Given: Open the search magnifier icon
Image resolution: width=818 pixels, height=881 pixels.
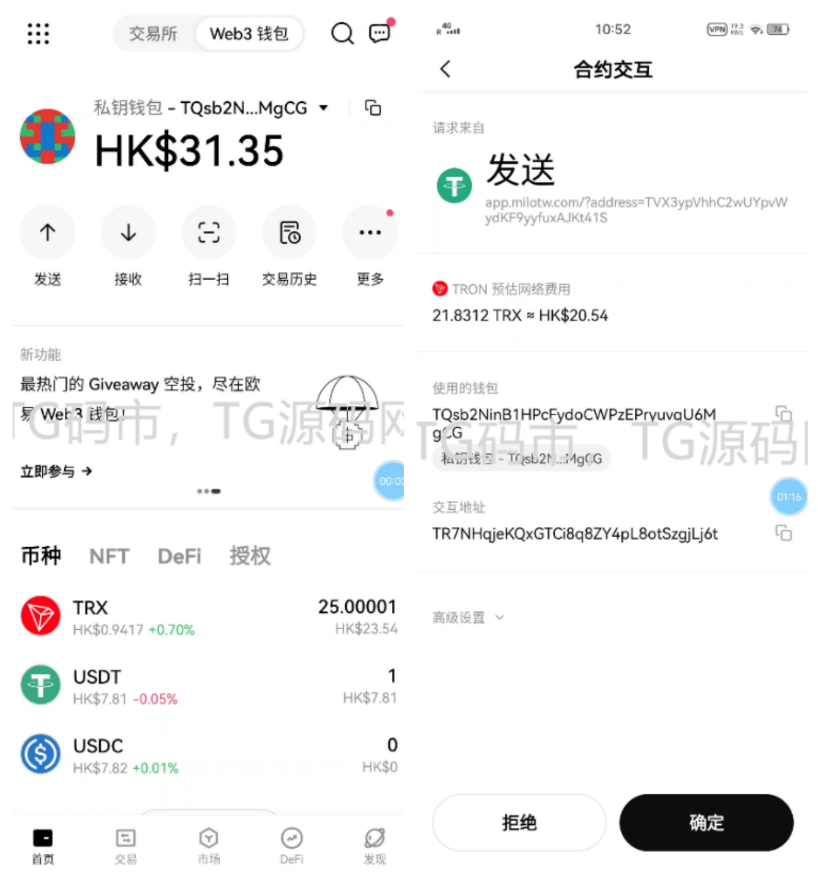Looking at the screenshot, I should coord(342,33).
